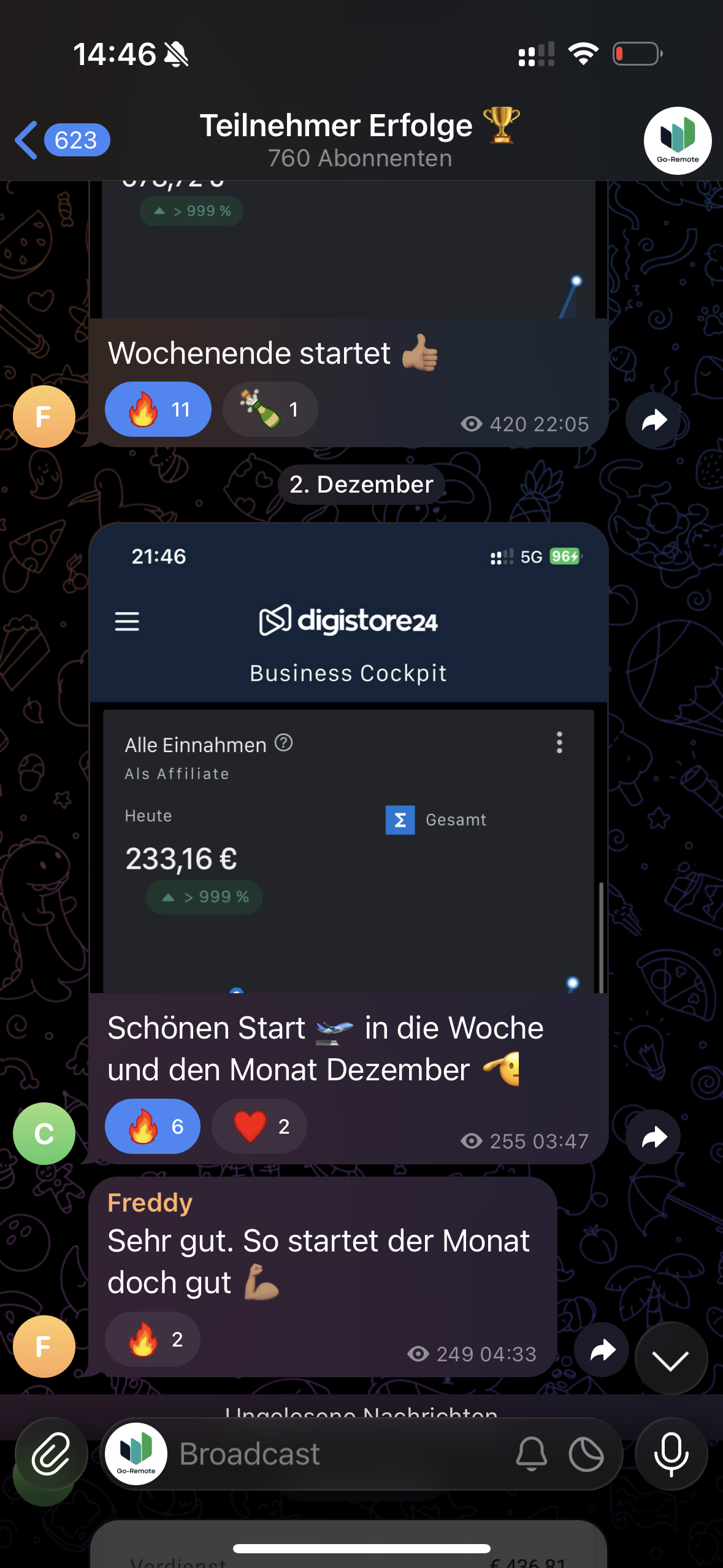This screenshot has height=1568, width=723.
Task: Open the Go-Remote channel profile picture
Action: (677, 140)
